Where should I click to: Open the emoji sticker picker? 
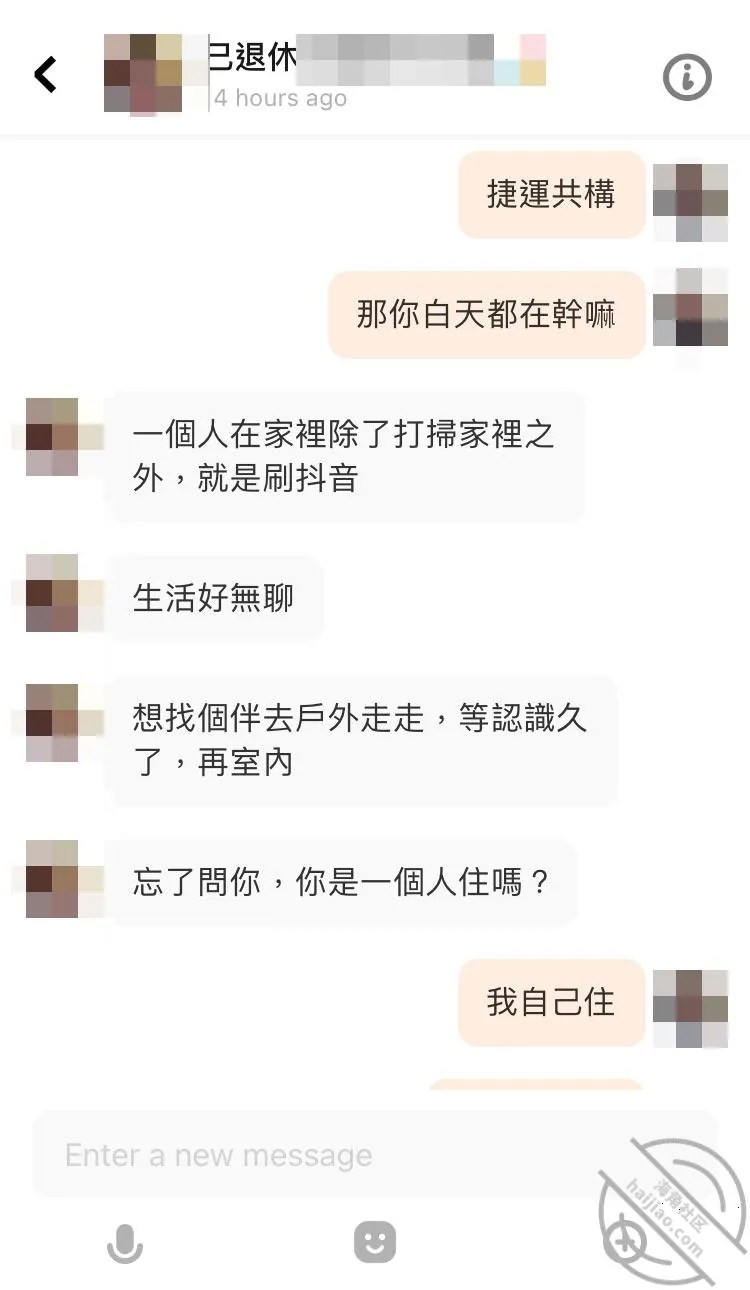click(x=375, y=1243)
